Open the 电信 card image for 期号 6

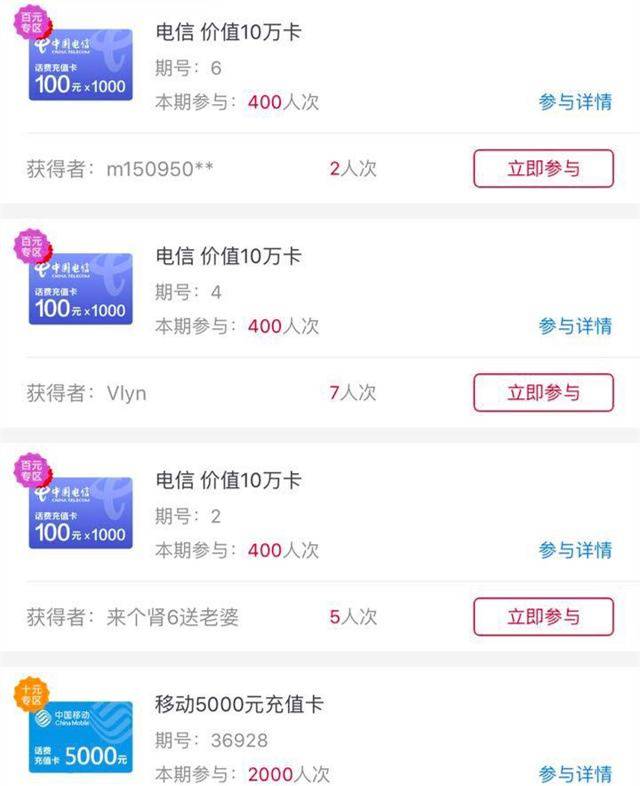[80, 65]
